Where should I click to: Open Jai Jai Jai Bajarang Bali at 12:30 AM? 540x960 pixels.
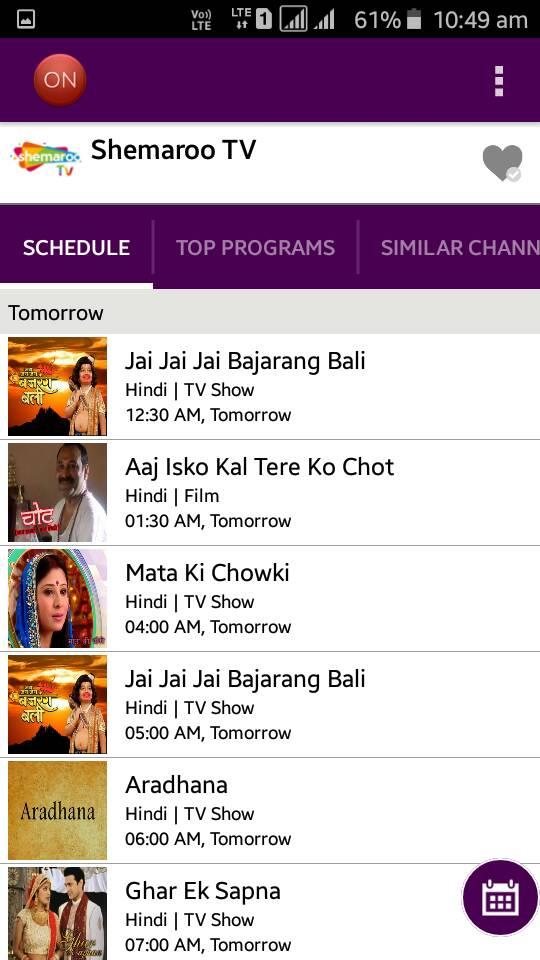(x=270, y=386)
